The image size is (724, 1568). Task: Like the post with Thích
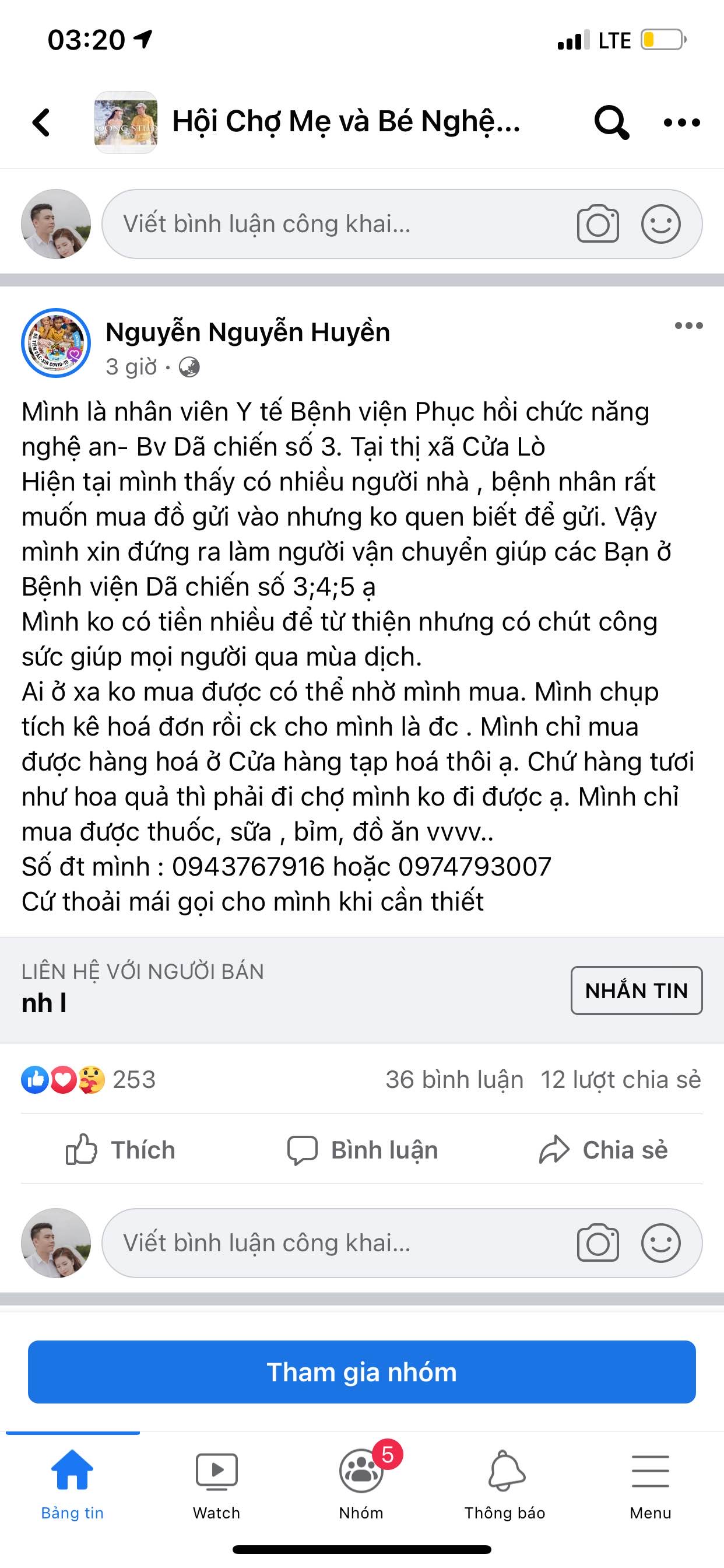coord(120,1150)
